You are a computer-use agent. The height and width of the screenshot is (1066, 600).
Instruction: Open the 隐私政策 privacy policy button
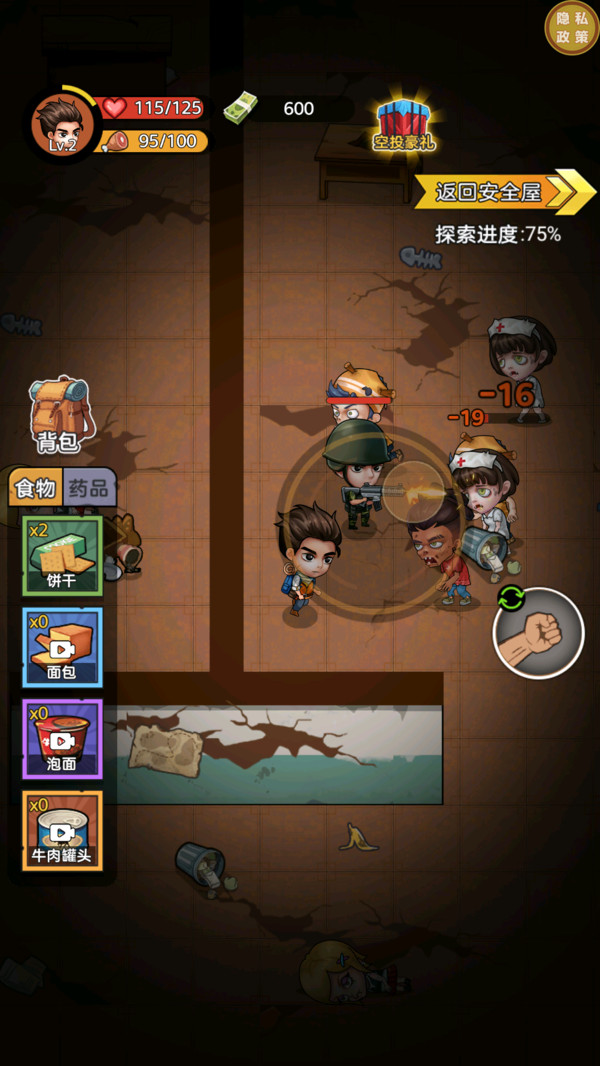572,27
